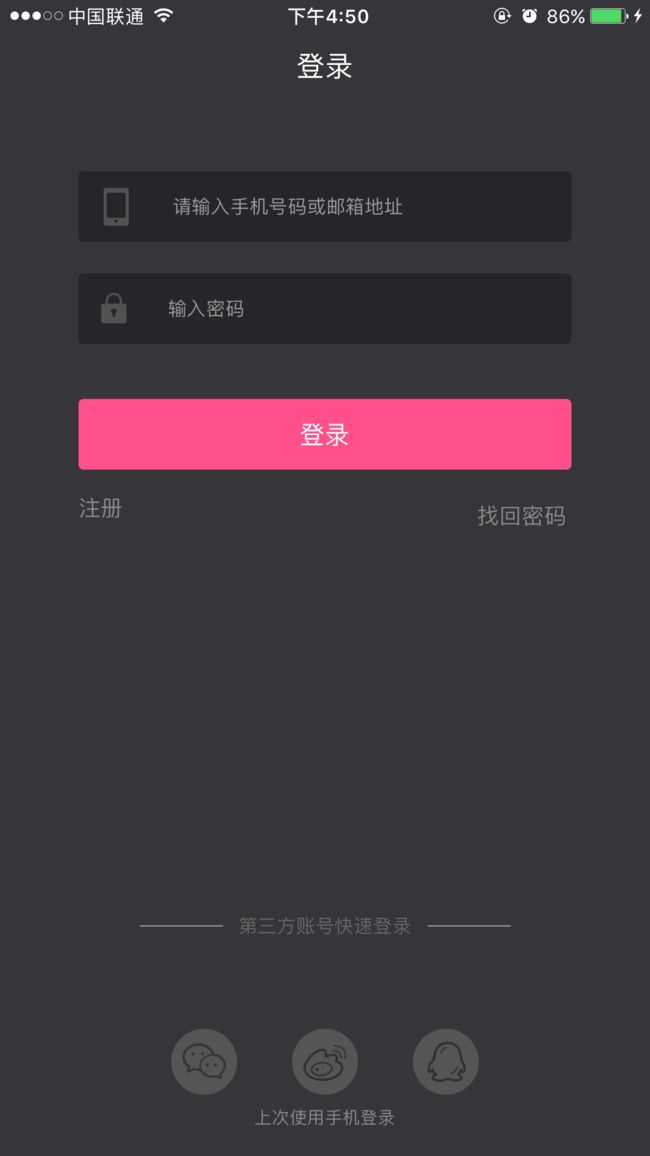Log in with QQ penguin icon
650x1156 pixels.
click(x=446, y=1062)
